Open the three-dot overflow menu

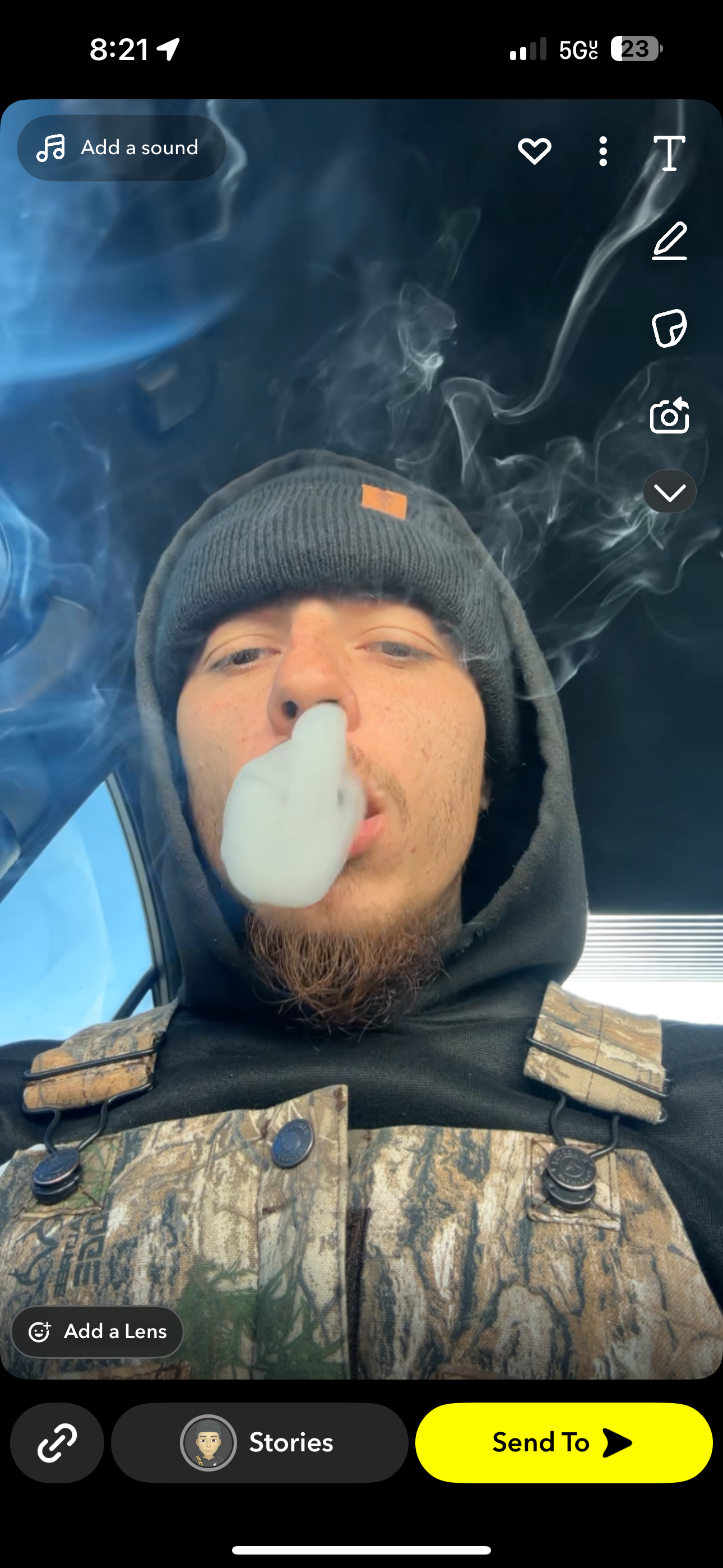602,151
